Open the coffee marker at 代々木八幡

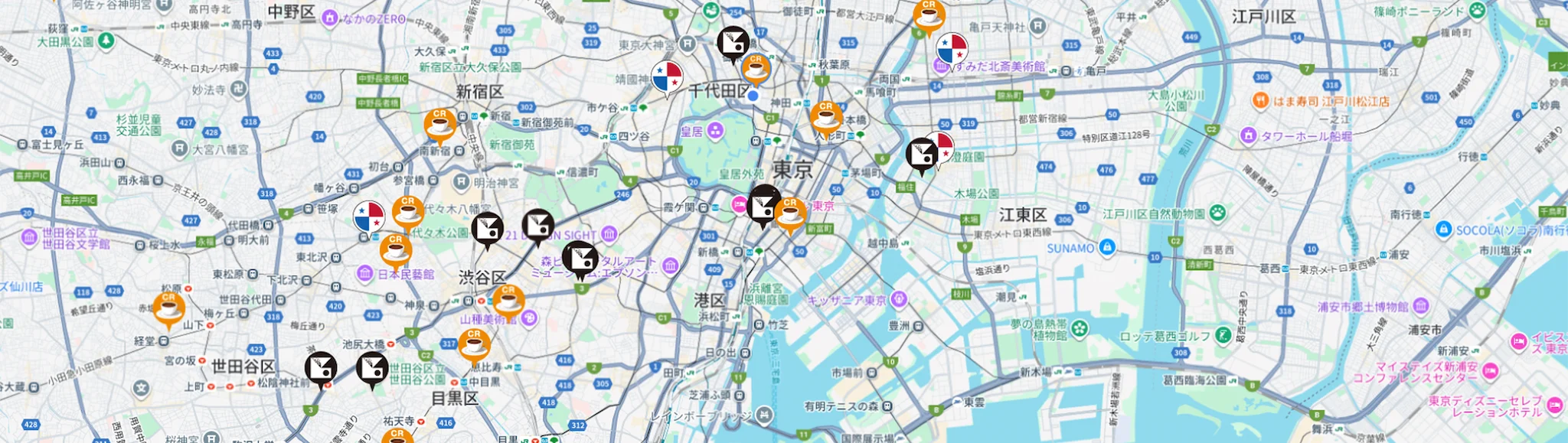click(x=407, y=213)
